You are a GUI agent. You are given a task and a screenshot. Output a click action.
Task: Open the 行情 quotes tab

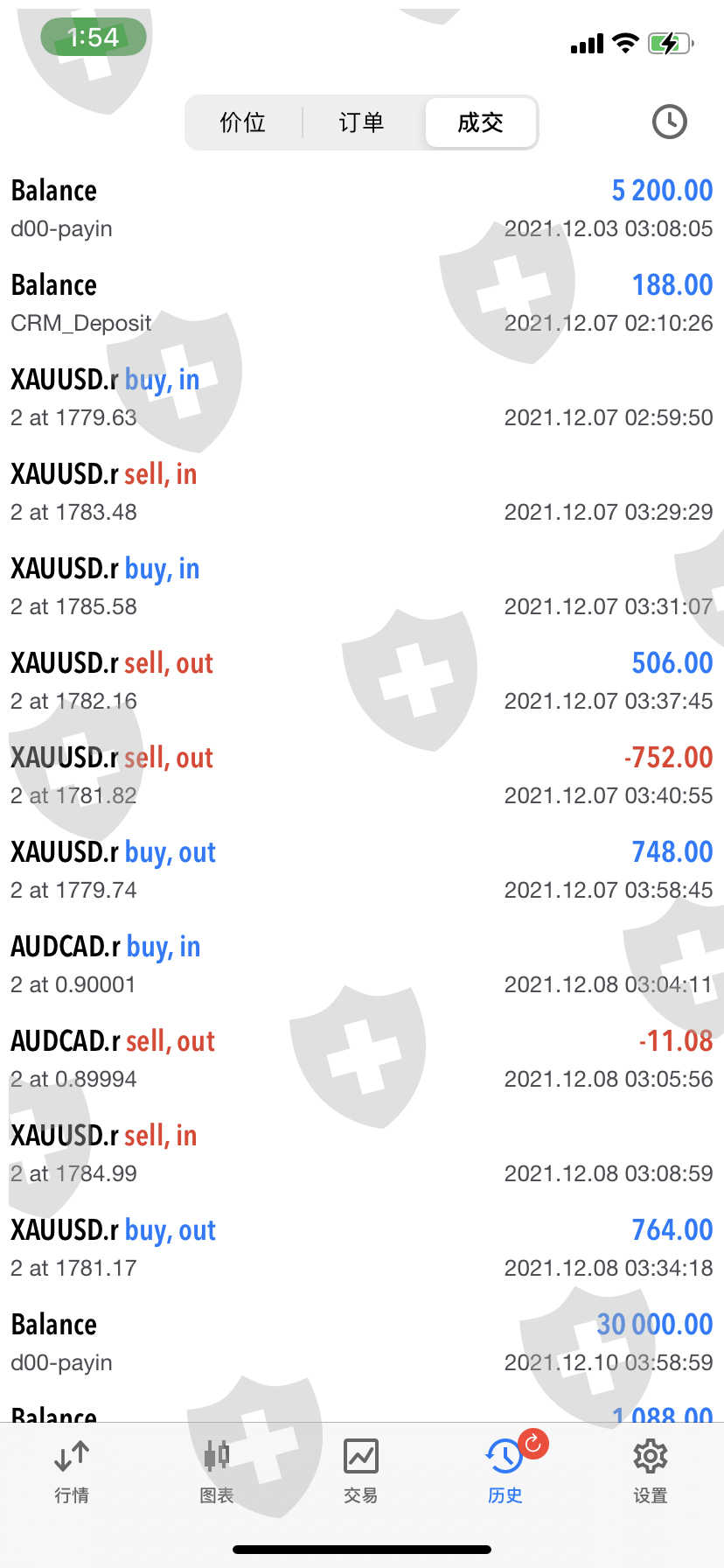[x=72, y=1472]
